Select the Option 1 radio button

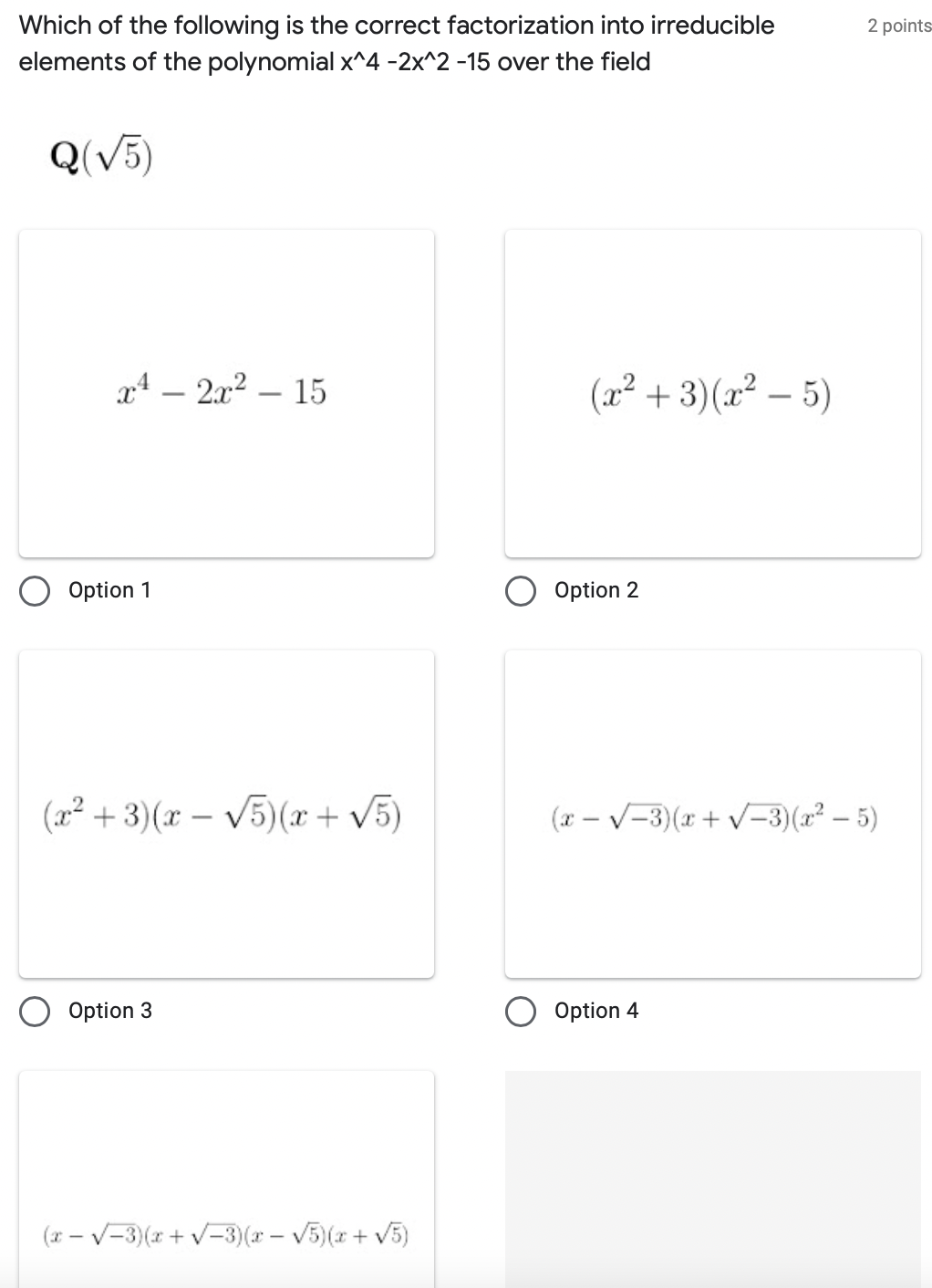[x=34, y=591]
